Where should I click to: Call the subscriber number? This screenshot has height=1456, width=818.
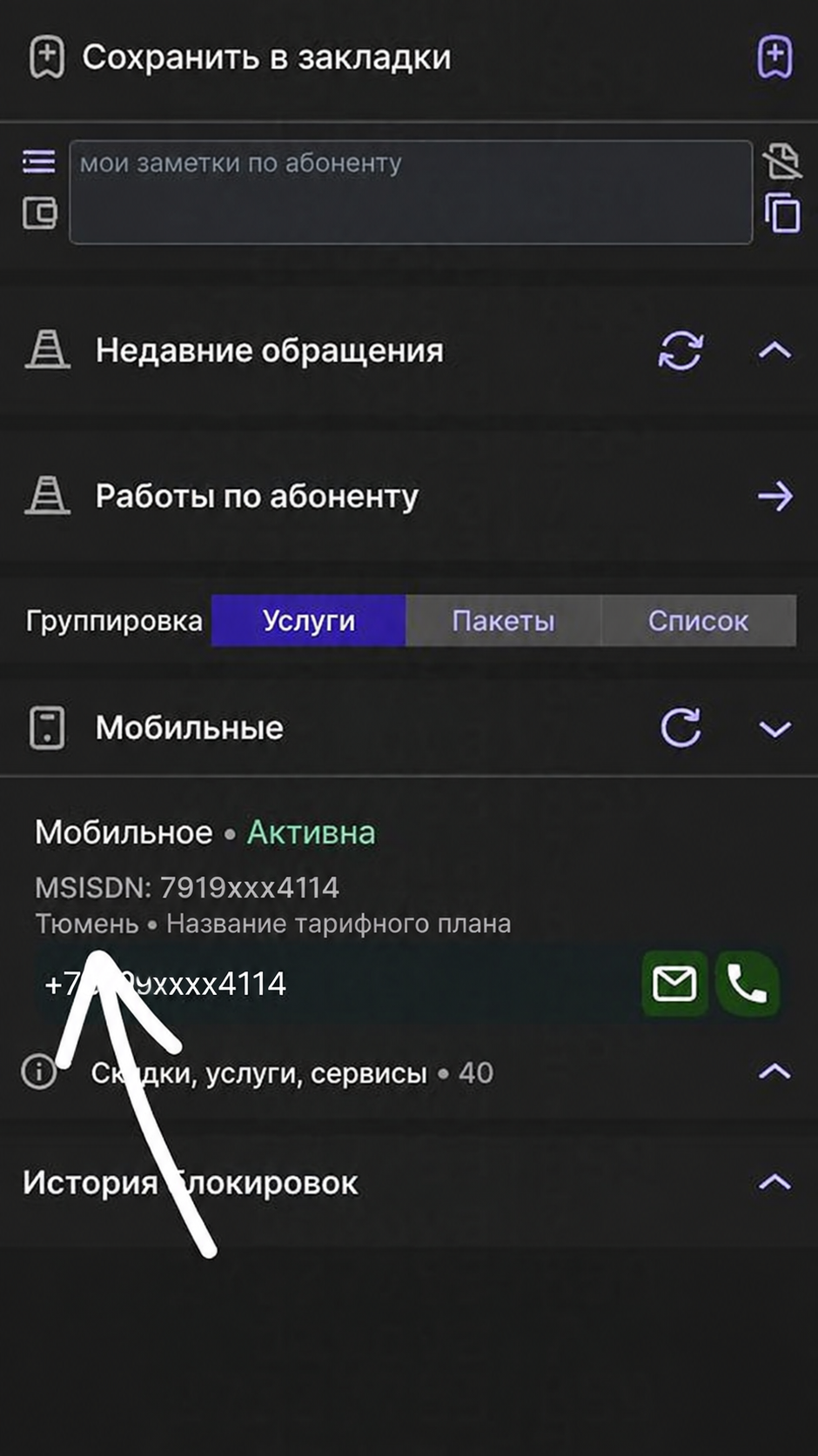coord(747,984)
